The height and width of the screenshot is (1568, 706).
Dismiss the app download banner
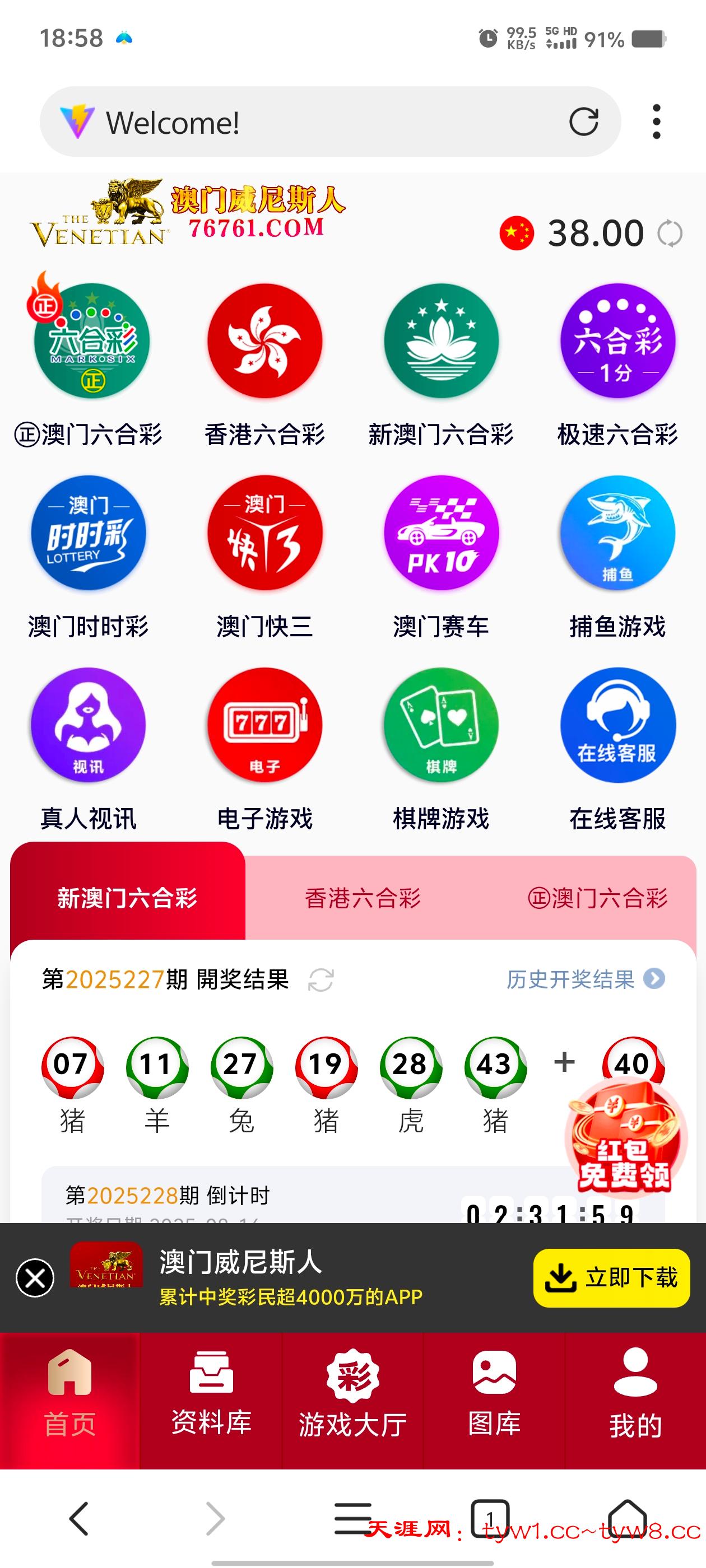coord(35,1278)
